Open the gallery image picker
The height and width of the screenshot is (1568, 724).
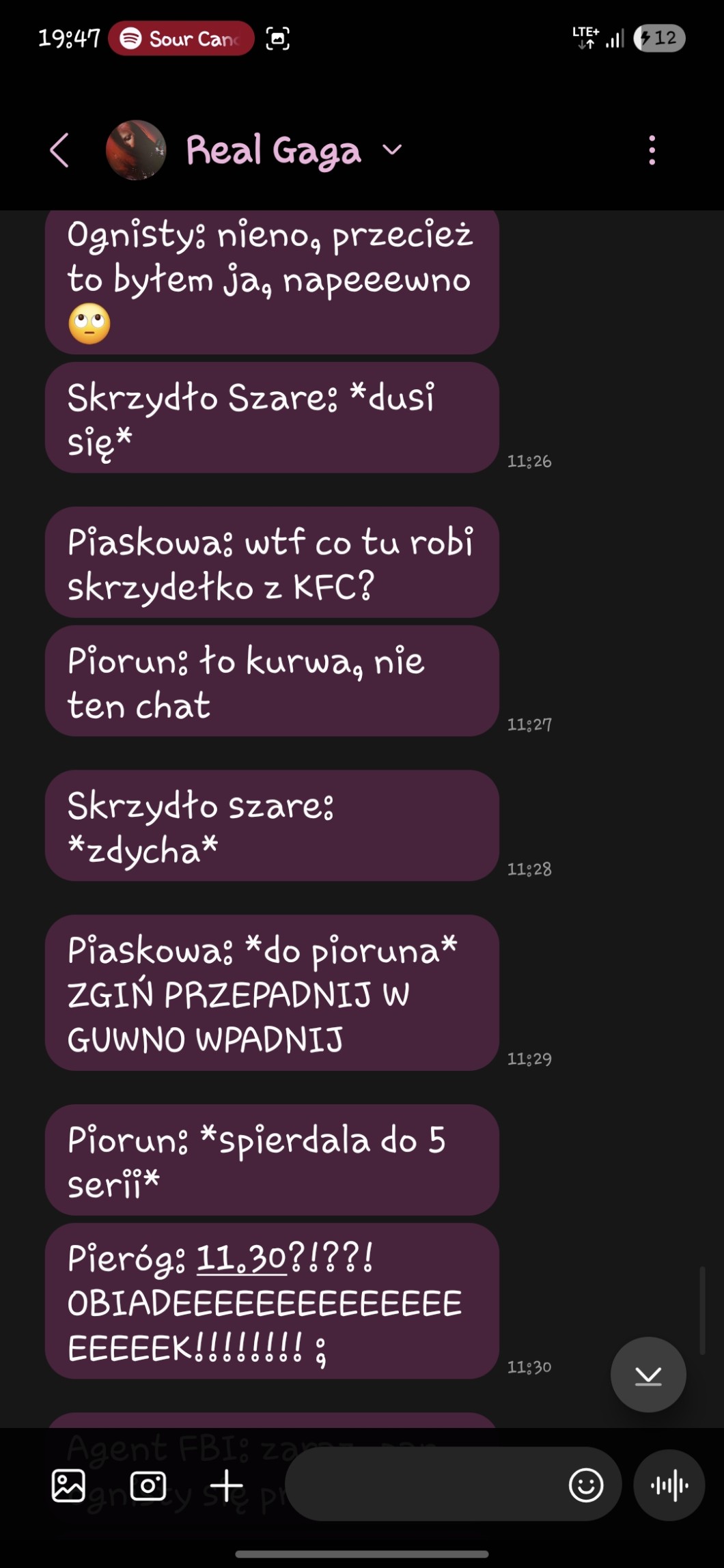point(69,1485)
